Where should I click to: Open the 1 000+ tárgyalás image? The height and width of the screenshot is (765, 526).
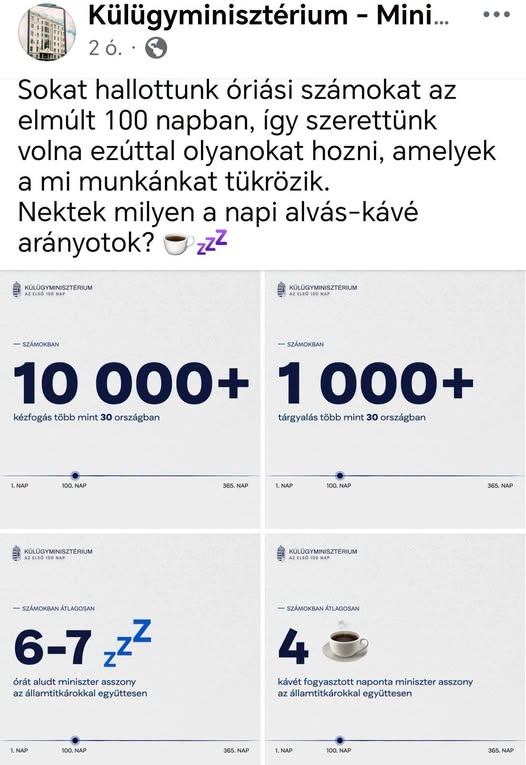point(395,399)
